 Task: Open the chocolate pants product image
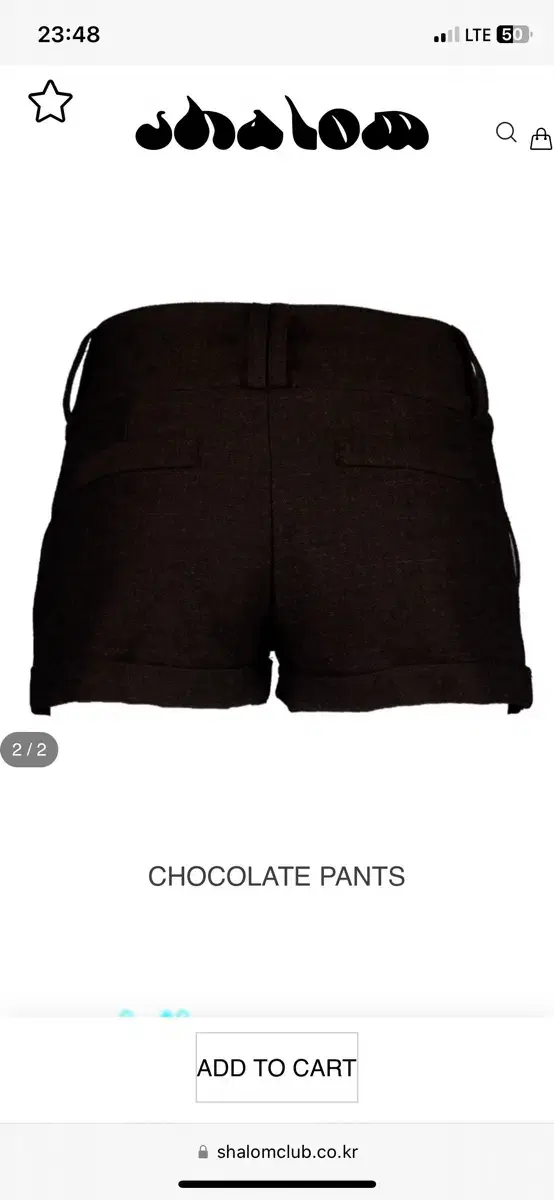pos(277,507)
